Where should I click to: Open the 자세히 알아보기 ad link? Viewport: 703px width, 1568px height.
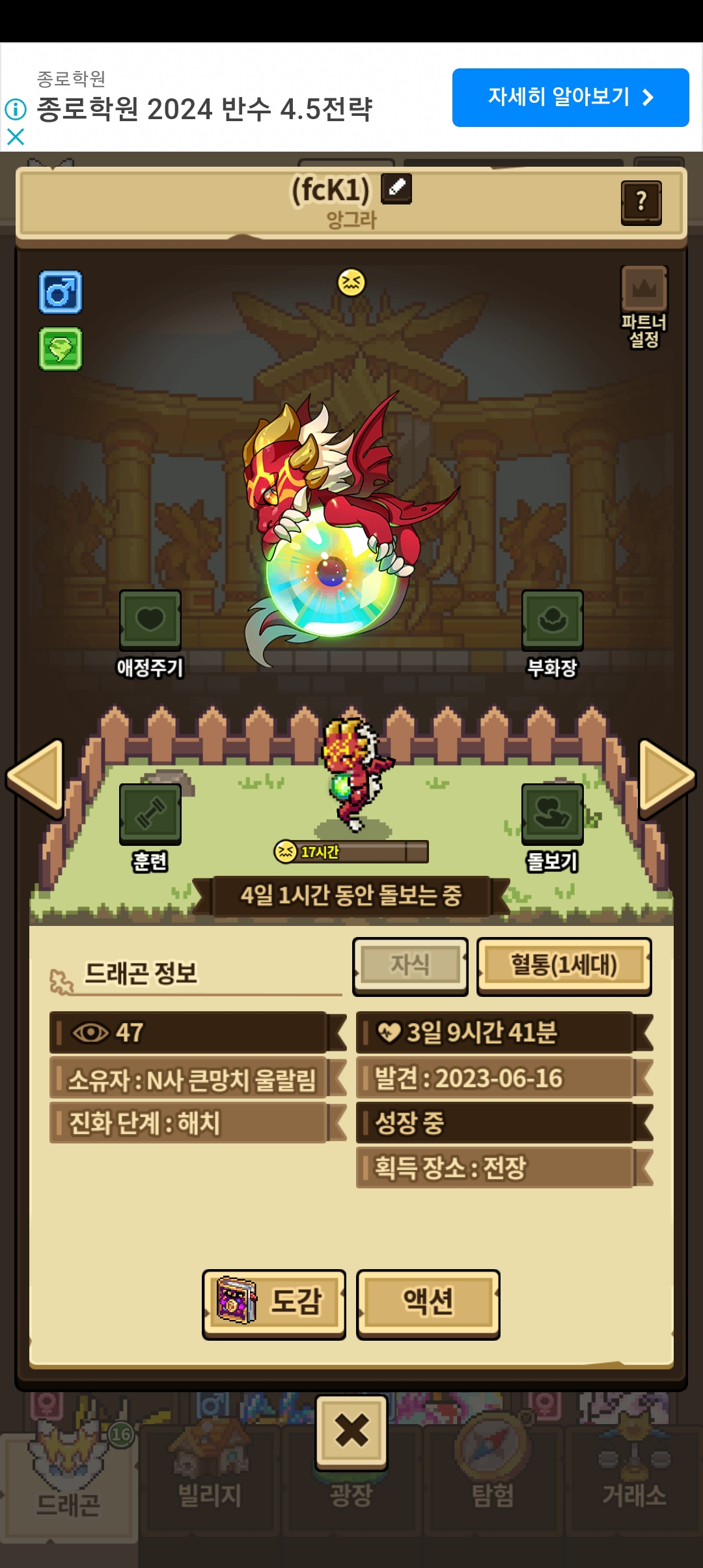click(x=570, y=98)
